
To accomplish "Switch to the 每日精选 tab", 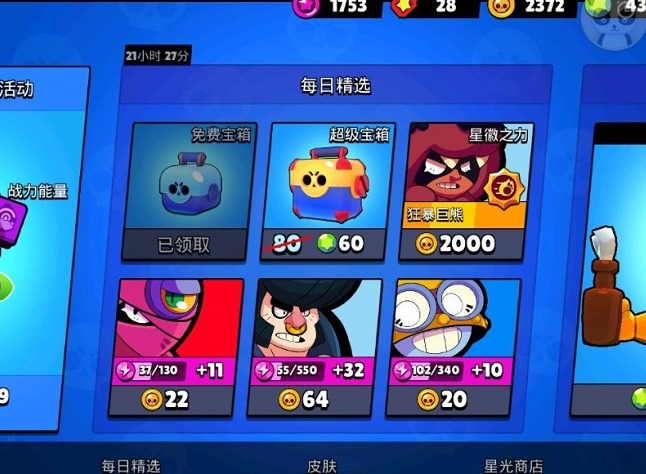I will pos(131,466).
